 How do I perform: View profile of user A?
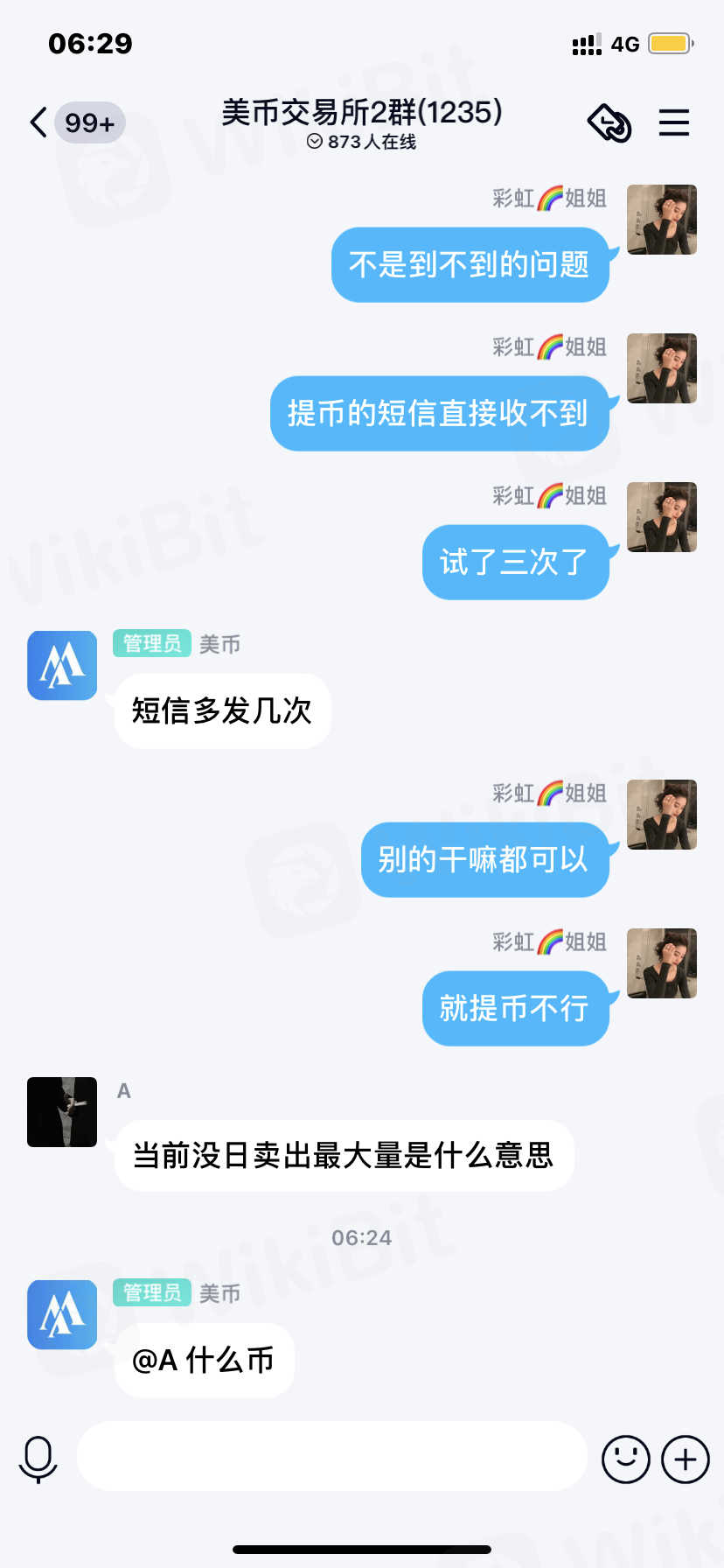pos(62,1111)
